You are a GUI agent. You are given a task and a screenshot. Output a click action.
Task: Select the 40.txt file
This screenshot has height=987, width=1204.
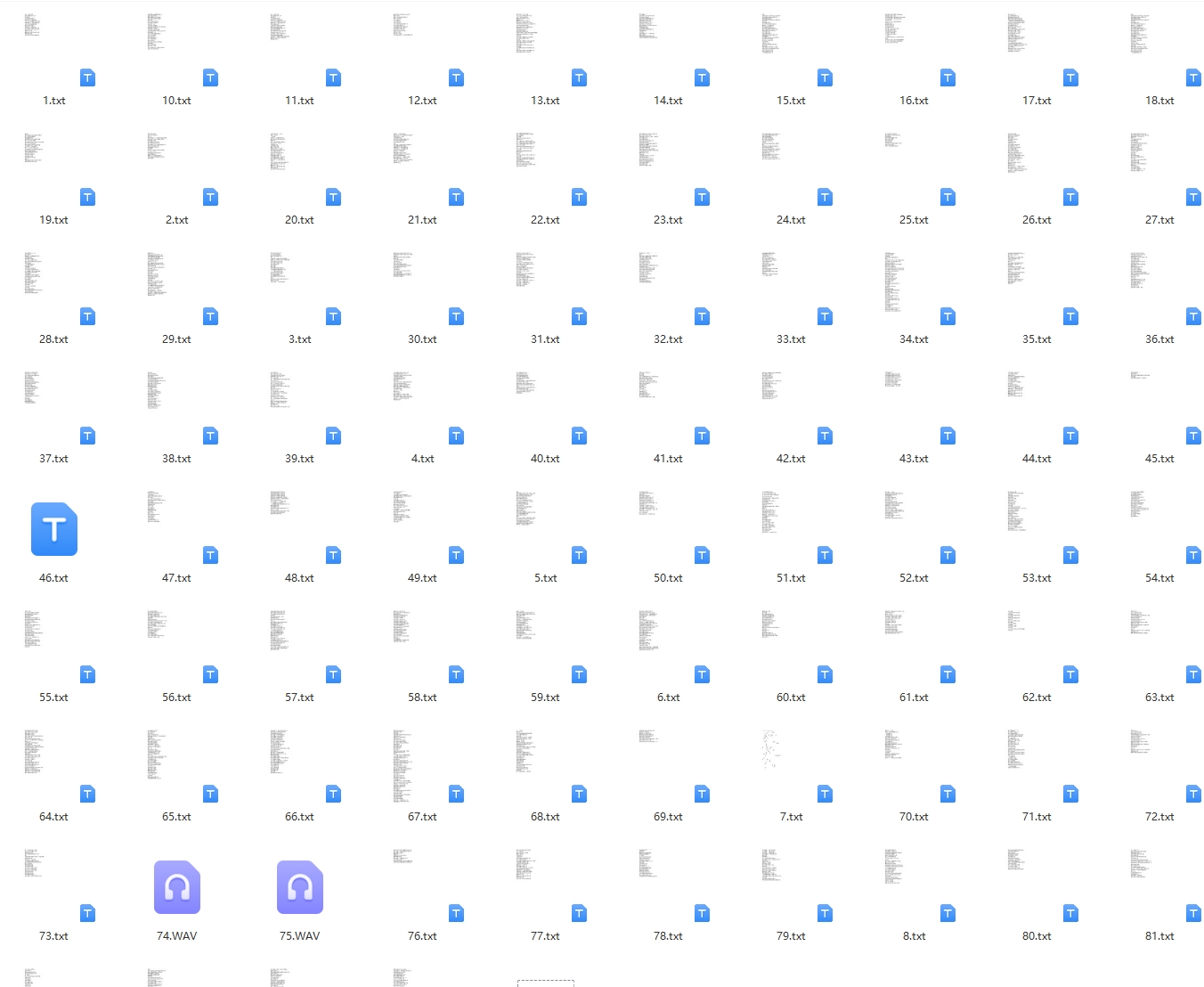[545, 412]
